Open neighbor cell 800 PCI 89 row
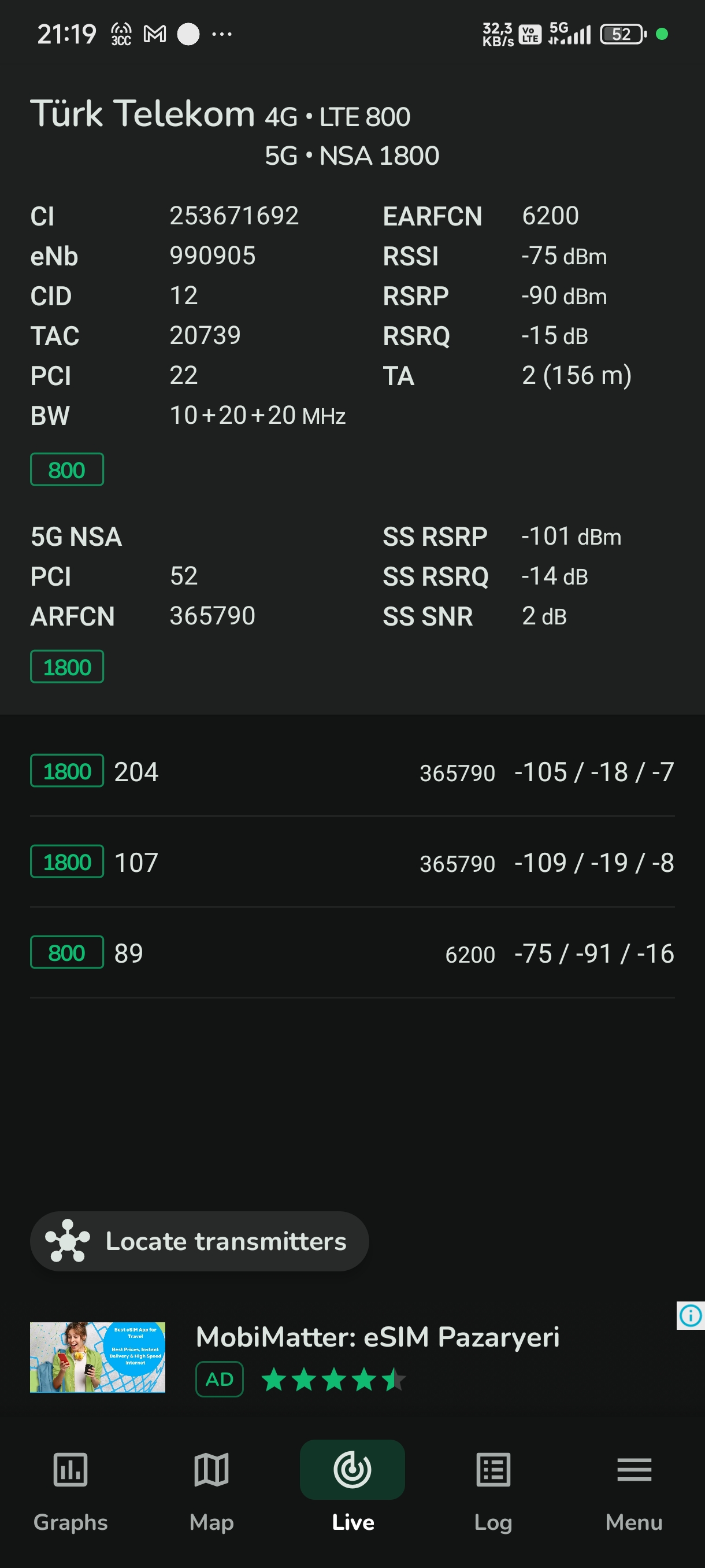Screen dimensions: 705x1568 (352, 953)
